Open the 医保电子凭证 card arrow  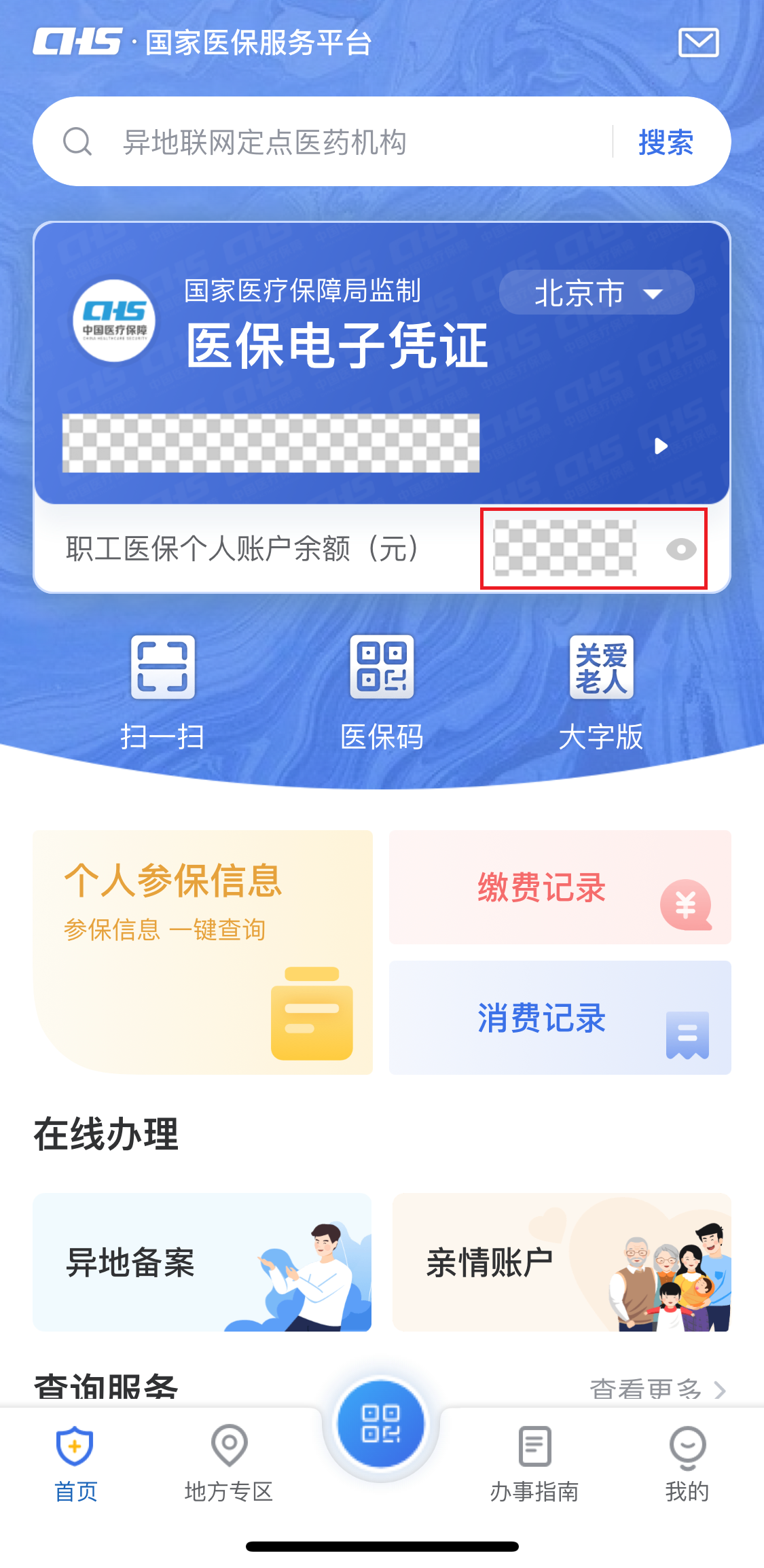[x=661, y=446]
